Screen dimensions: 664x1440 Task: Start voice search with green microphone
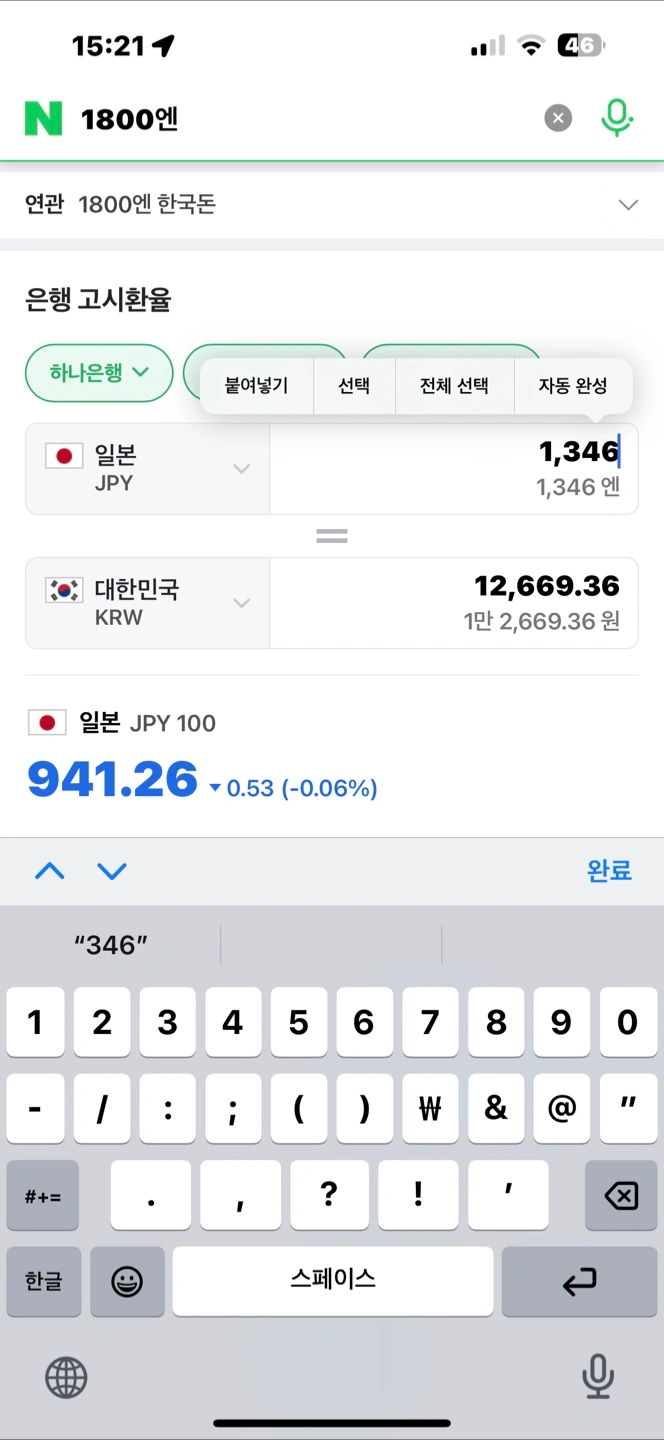[617, 118]
